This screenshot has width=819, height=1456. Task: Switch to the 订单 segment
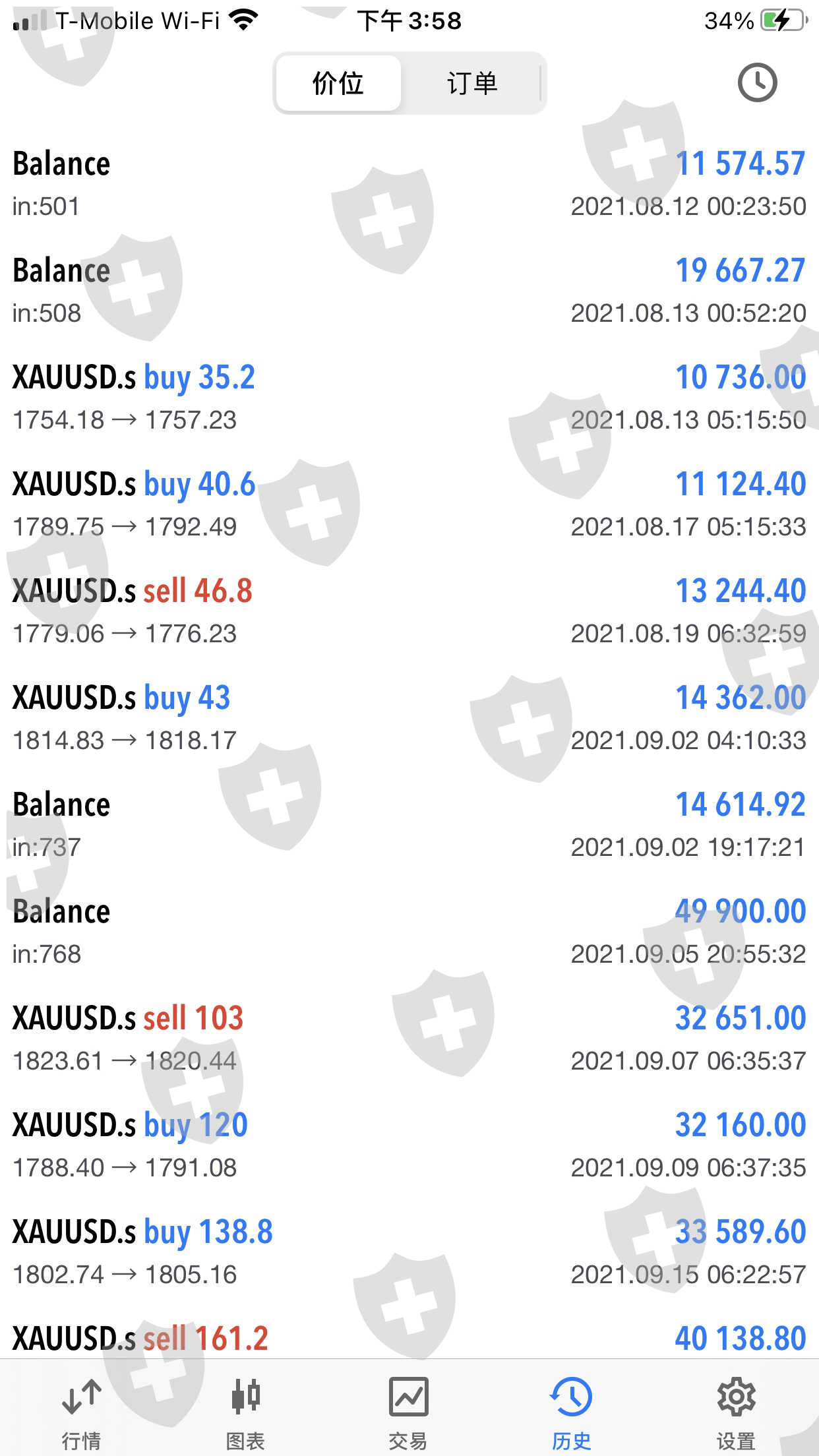point(471,84)
